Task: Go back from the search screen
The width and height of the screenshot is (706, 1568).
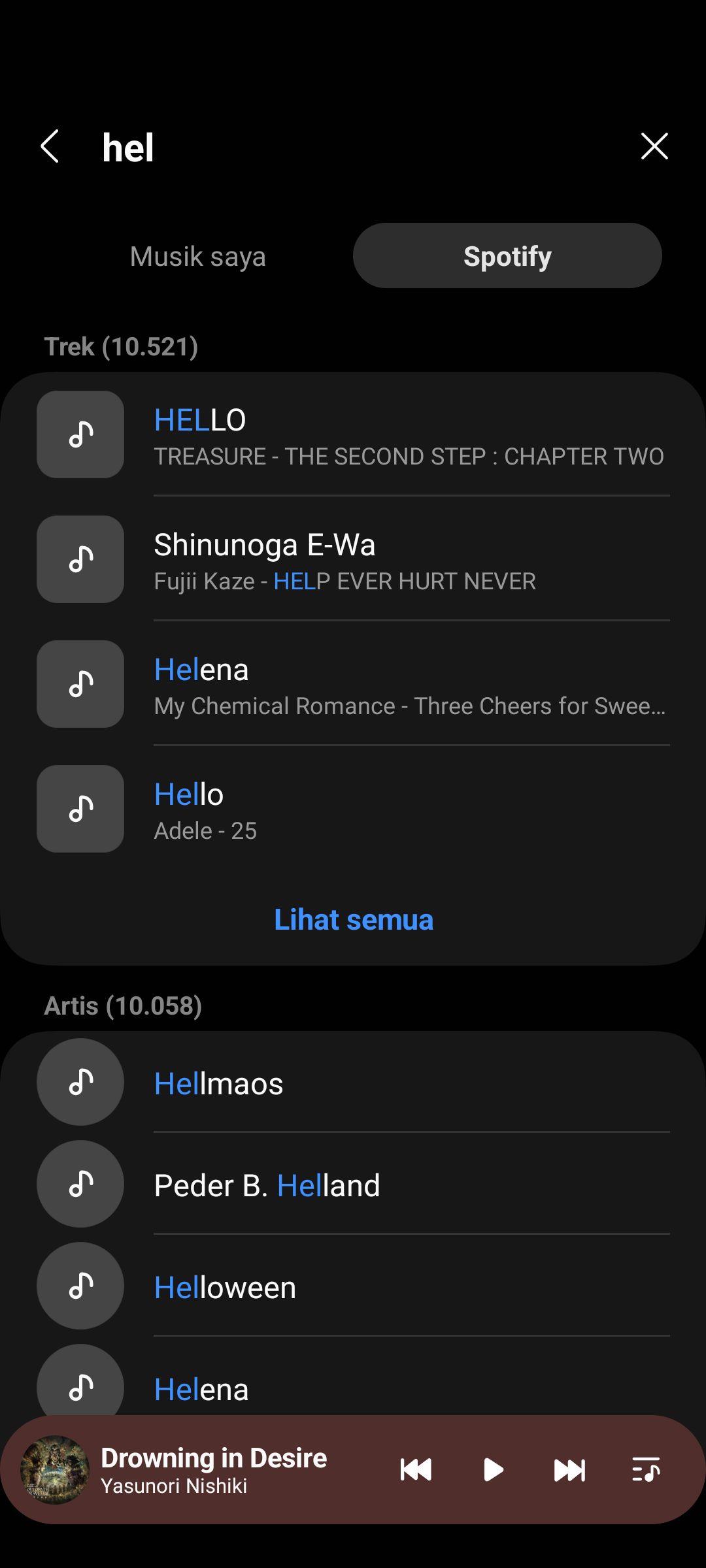Action: pyautogui.click(x=50, y=146)
